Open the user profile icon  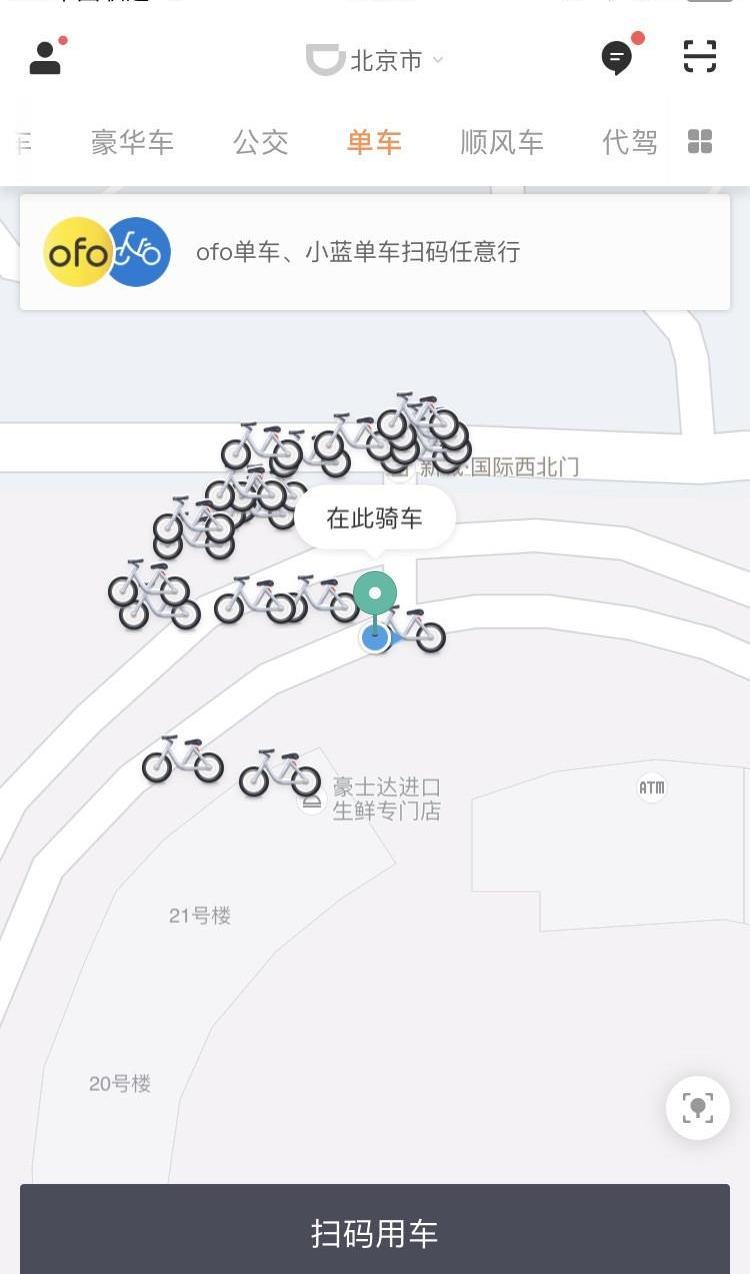pos(46,58)
